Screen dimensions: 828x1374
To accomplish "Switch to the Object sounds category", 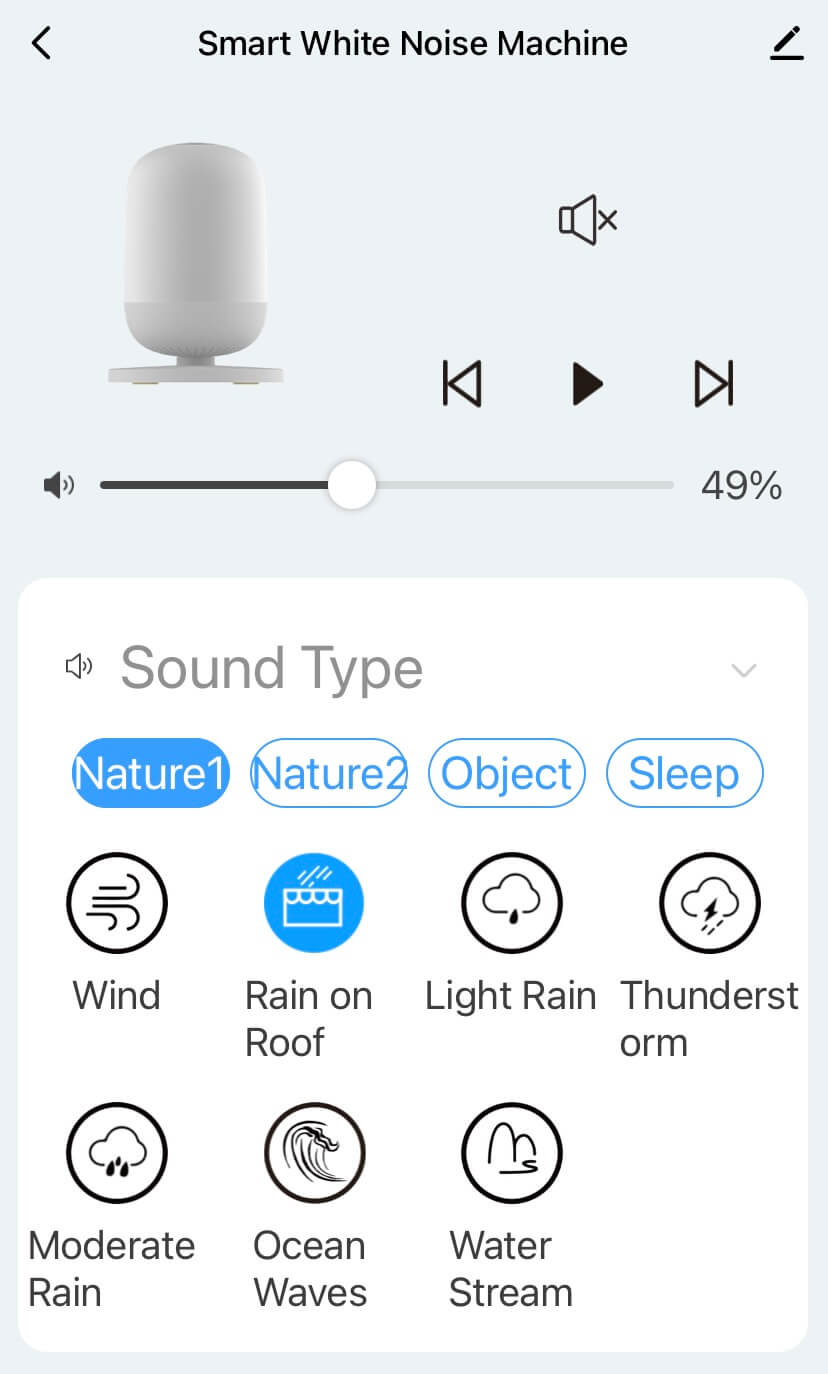I will pos(507,773).
